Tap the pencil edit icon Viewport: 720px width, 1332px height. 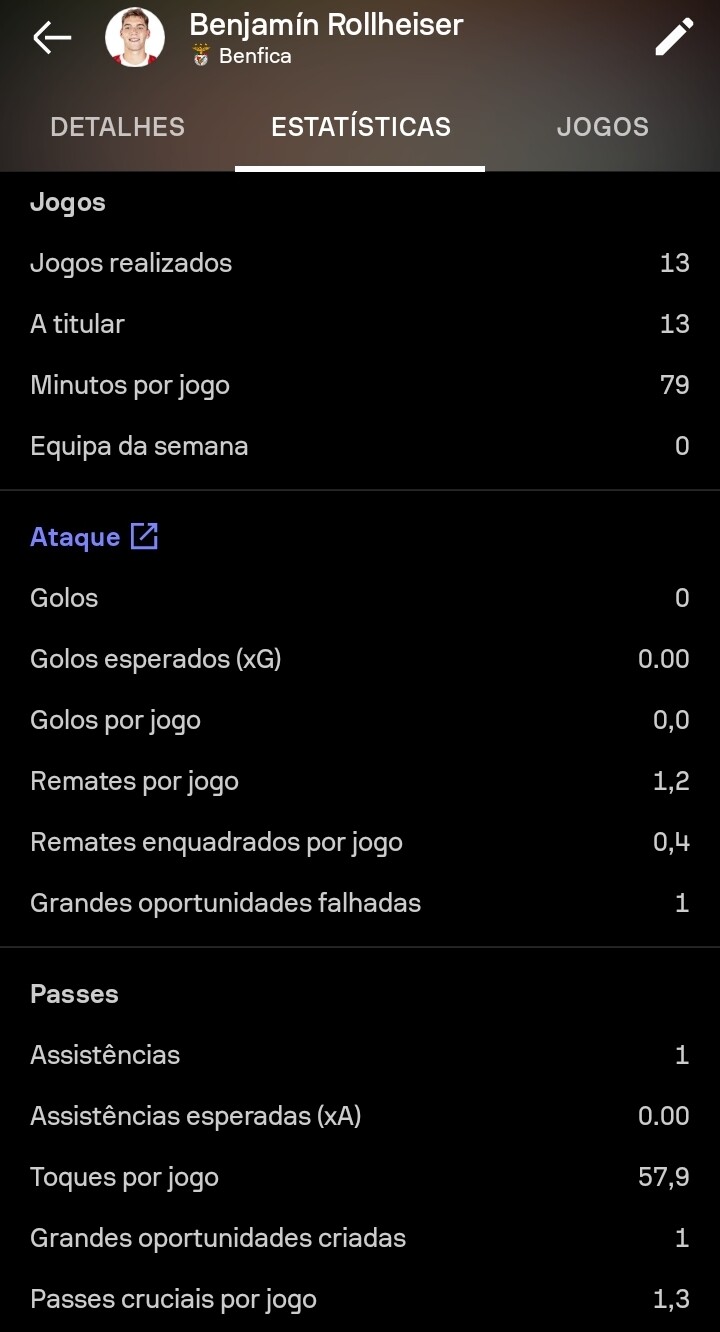[674, 38]
